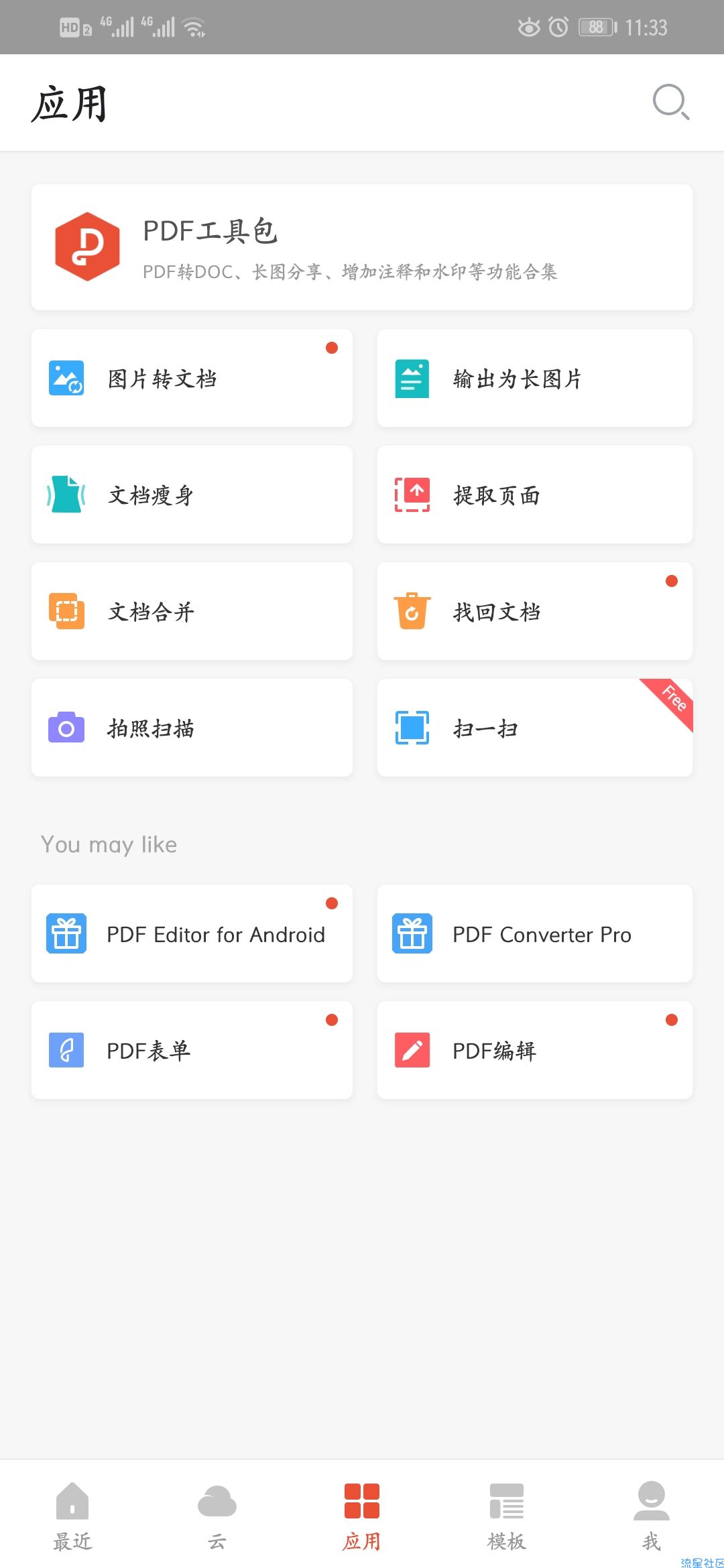Viewport: 724px width, 1568px height.
Task: Open PDF Converter Pro
Action: [534, 934]
